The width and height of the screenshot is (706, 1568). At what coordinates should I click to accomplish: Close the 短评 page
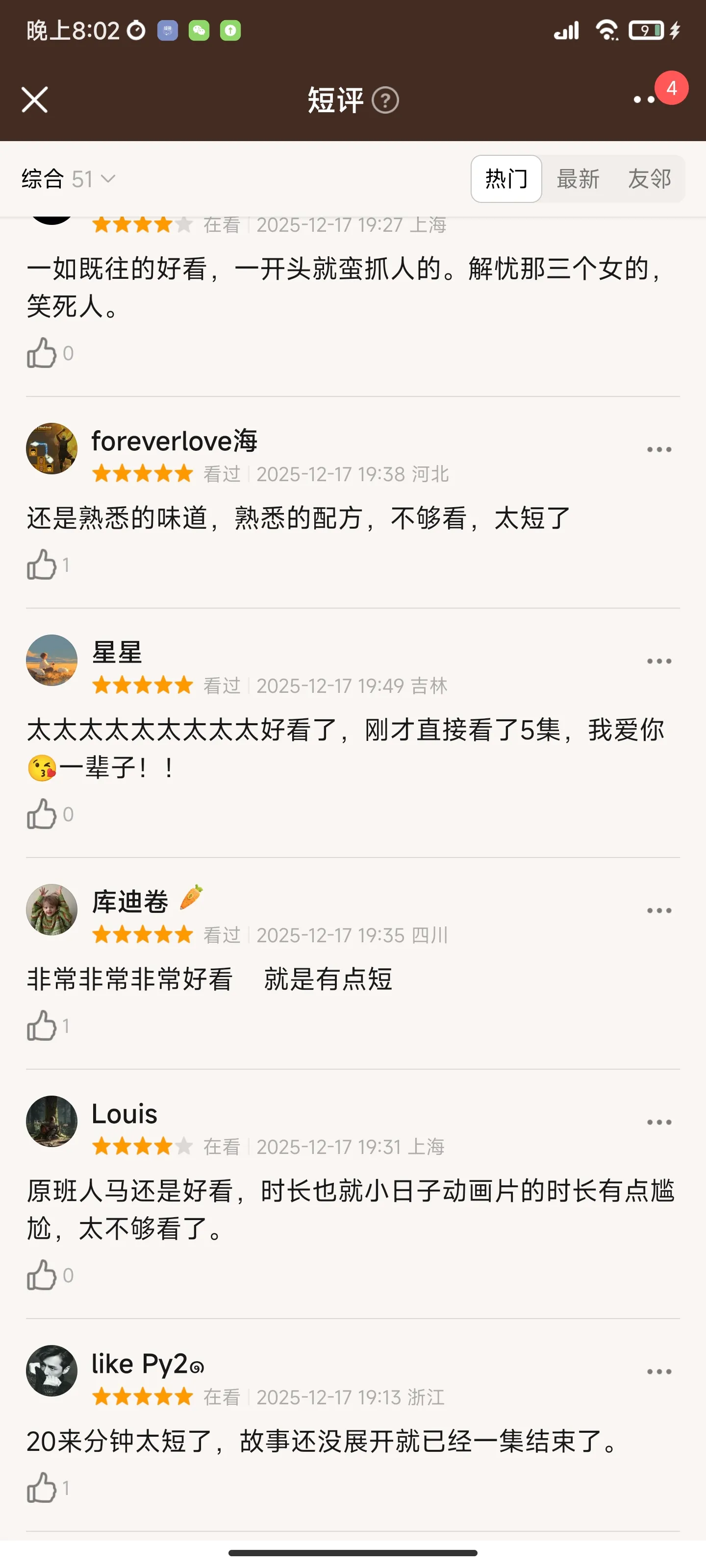(35, 100)
